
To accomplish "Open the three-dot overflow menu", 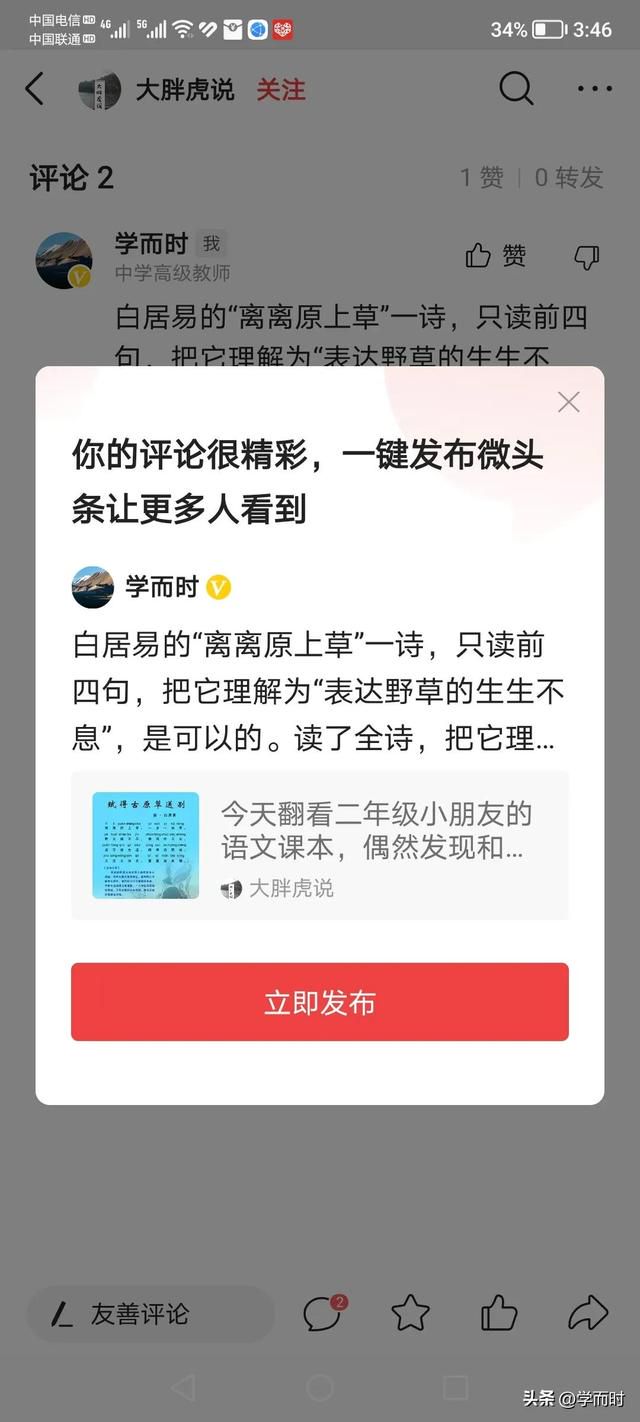I will pos(595,89).
